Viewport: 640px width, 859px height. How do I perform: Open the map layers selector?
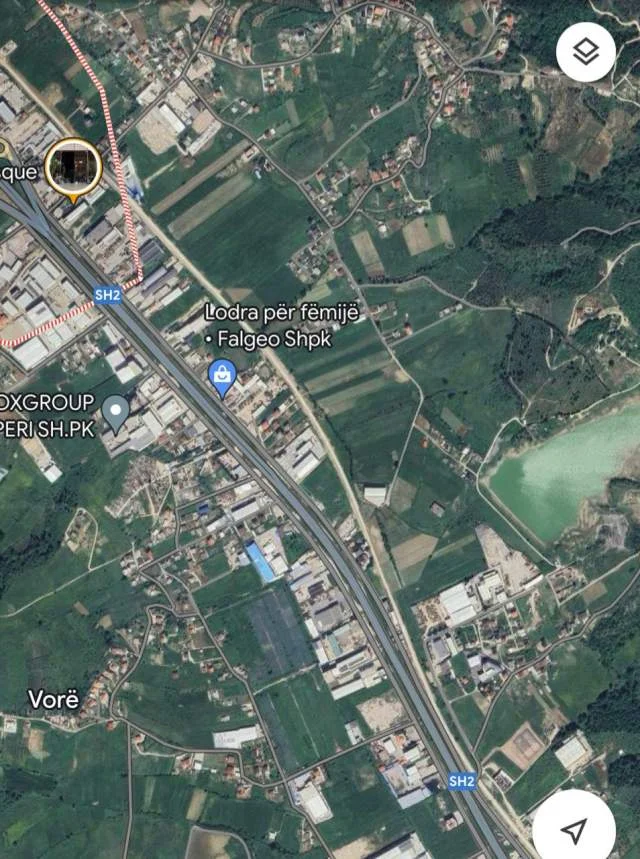(x=585, y=52)
